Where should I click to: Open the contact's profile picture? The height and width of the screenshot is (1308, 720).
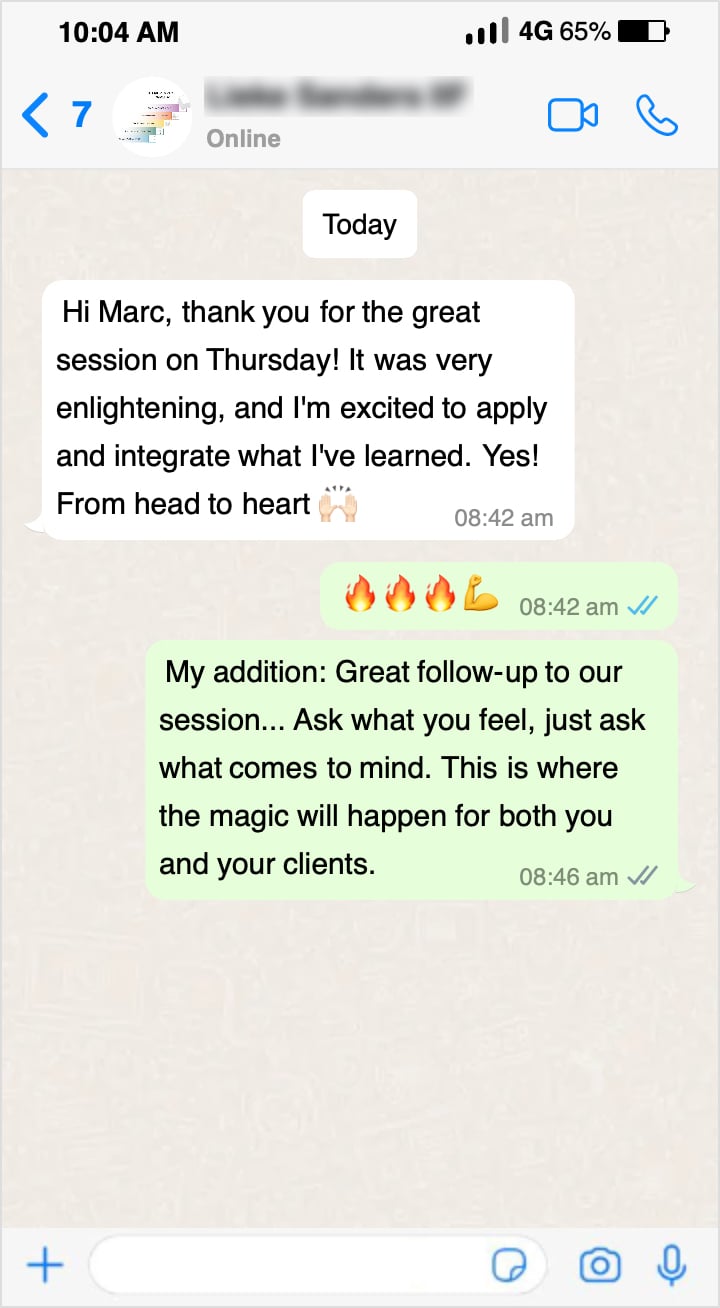click(152, 117)
